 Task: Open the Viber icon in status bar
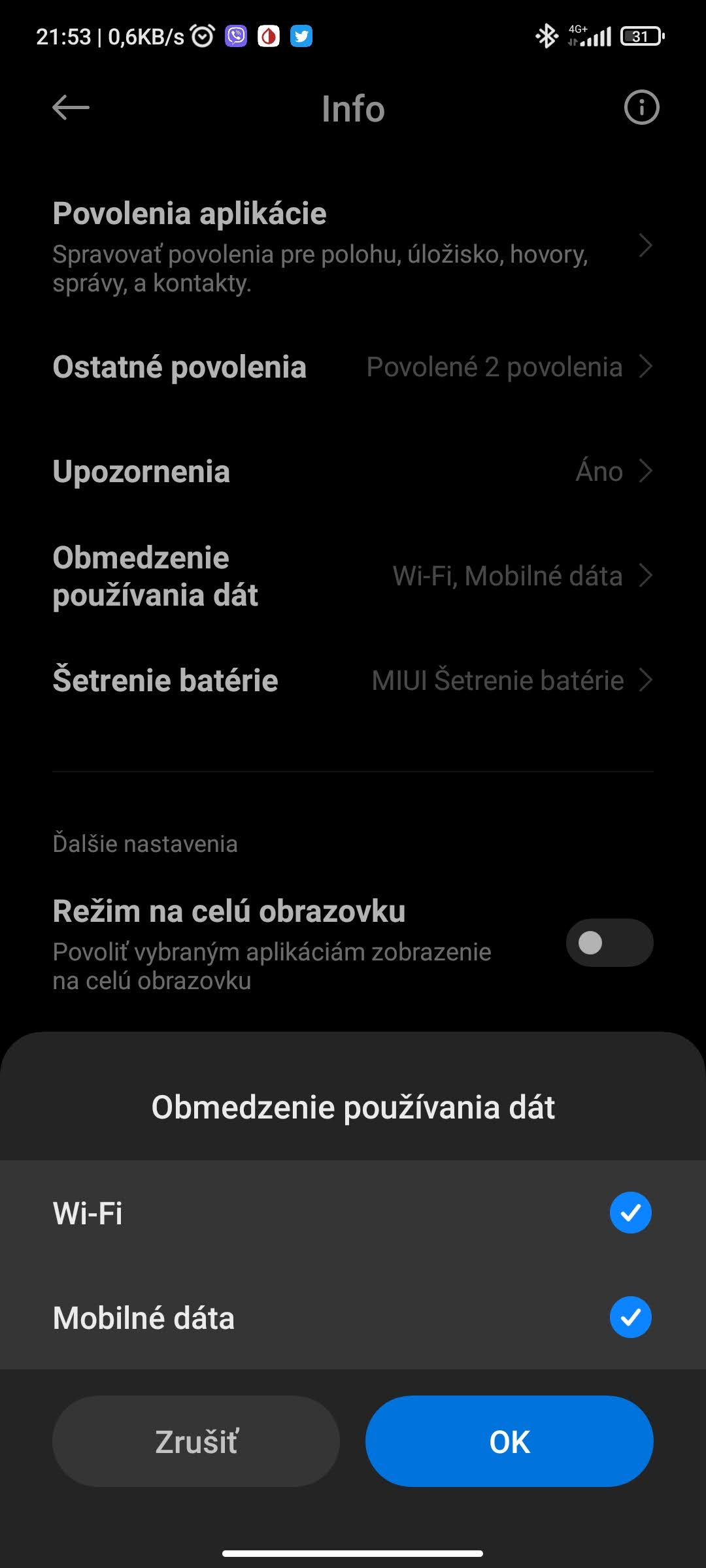pos(237,36)
